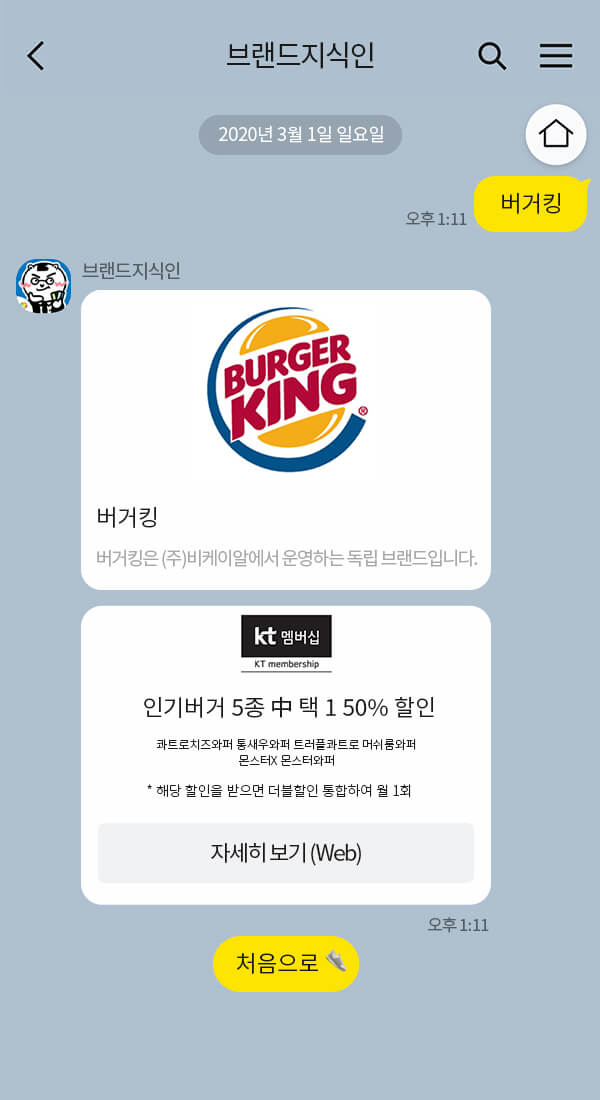Open 자세히 보기 (Web) details
This screenshot has width=600, height=1100.
click(286, 853)
